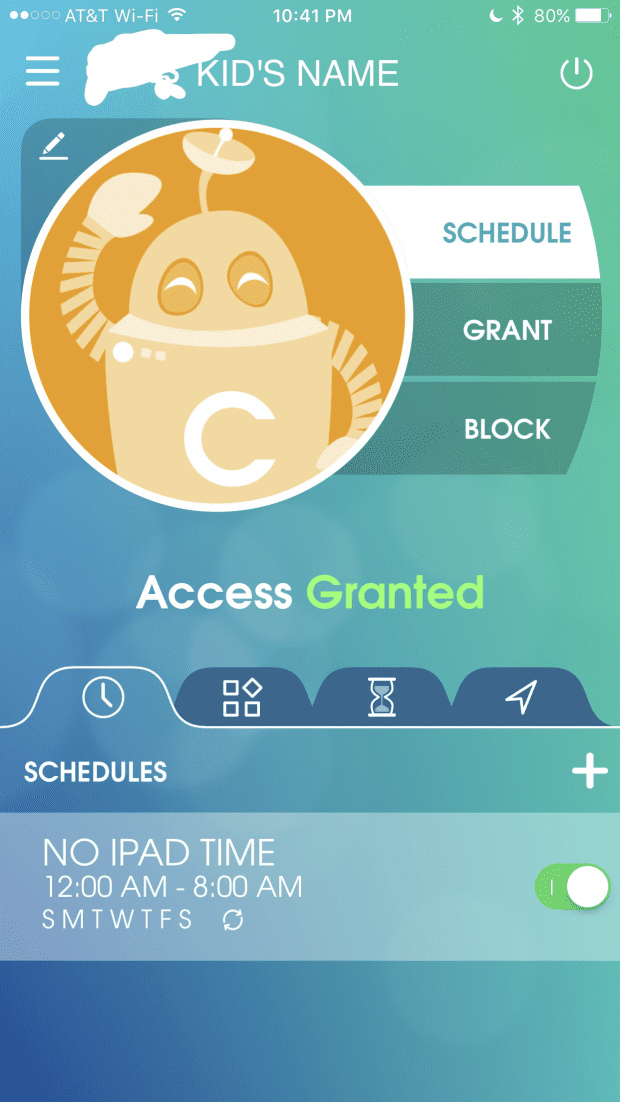This screenshot has width=620, height=1102.
Task: Switch to the clock schedules tab
Action: click(x=104, y=697)
